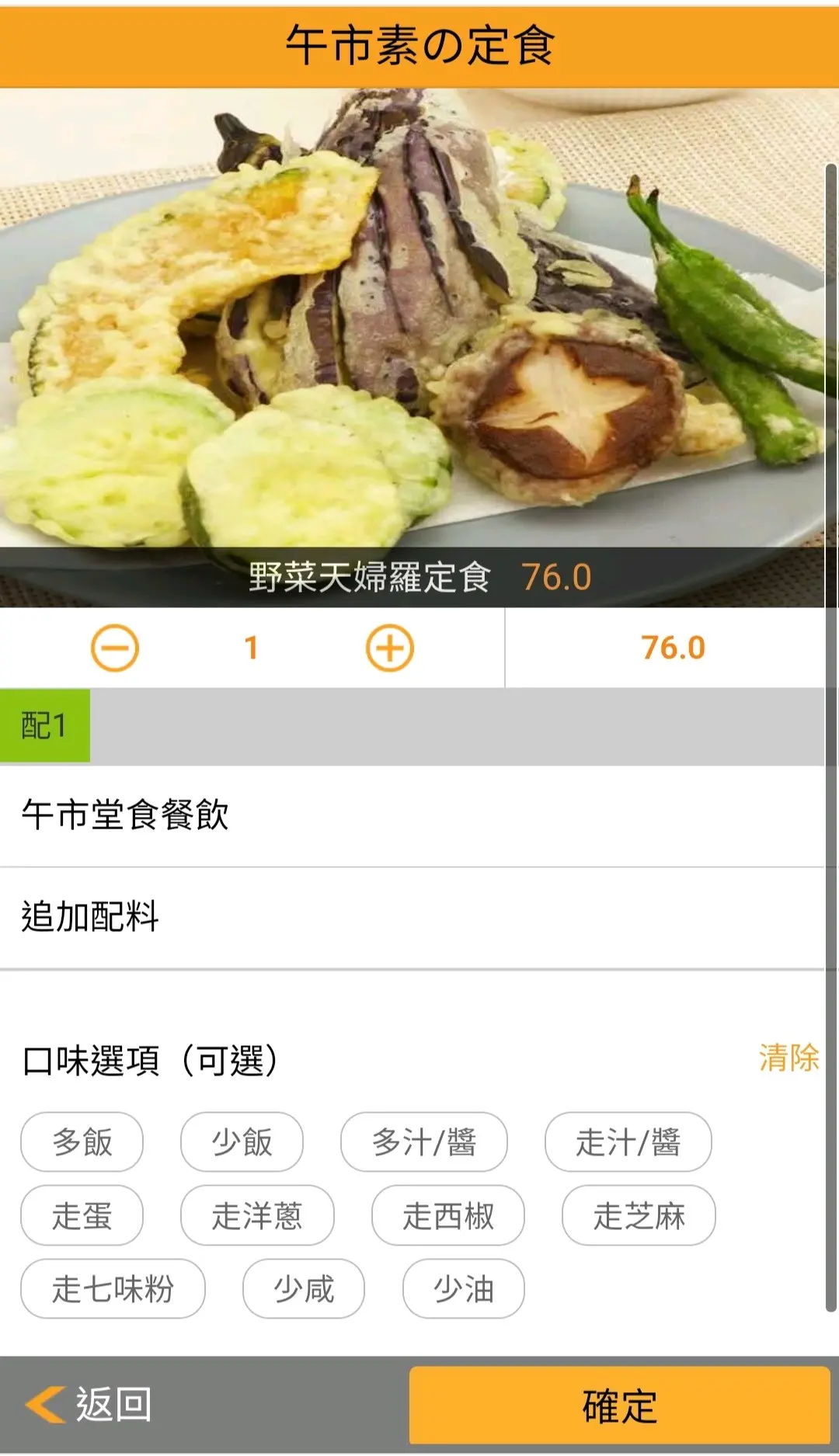
Task: Go back with the 返回 button
Action: click(90, 1405)
